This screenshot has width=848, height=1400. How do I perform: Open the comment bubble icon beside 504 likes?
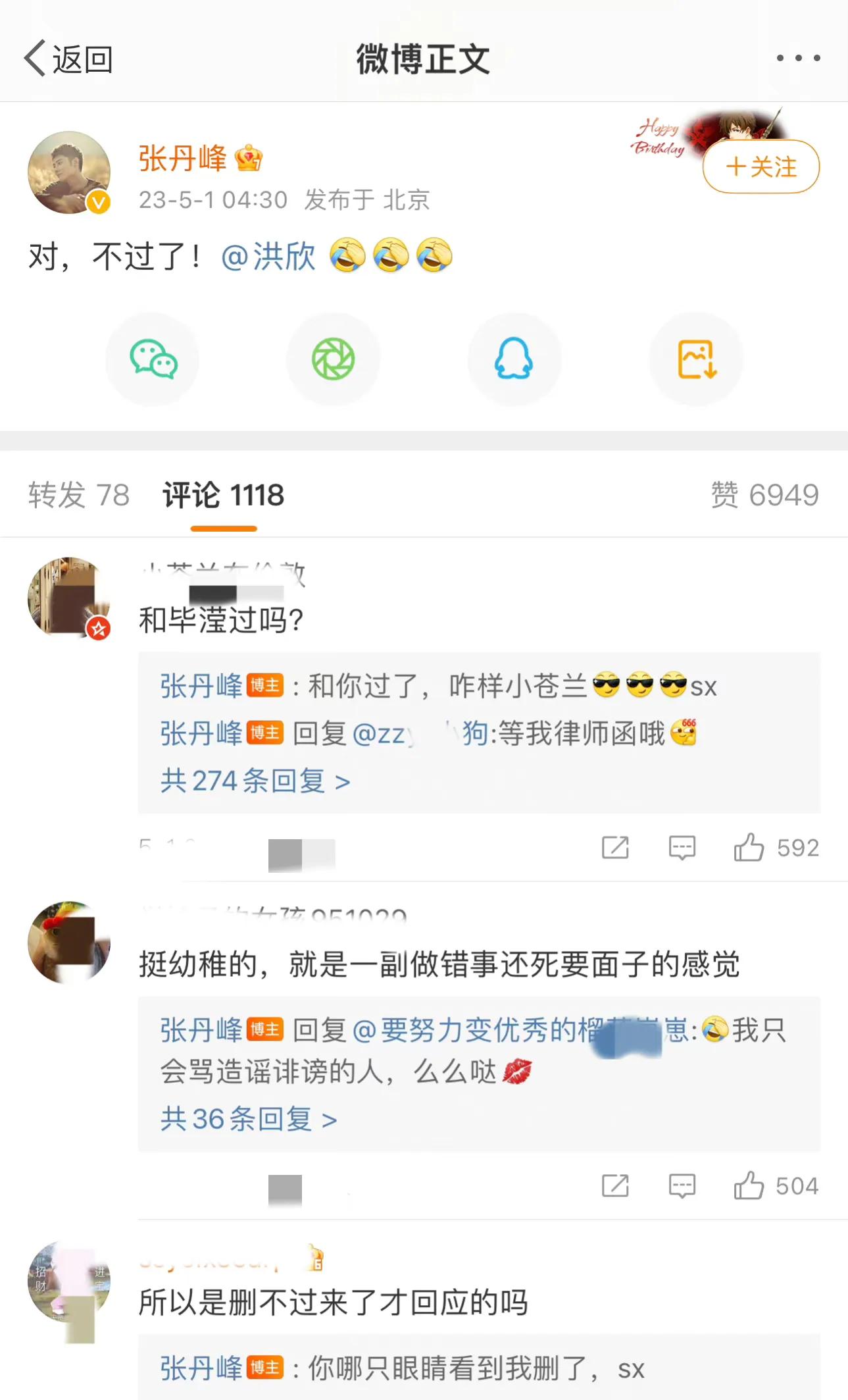coord(682,1187)
